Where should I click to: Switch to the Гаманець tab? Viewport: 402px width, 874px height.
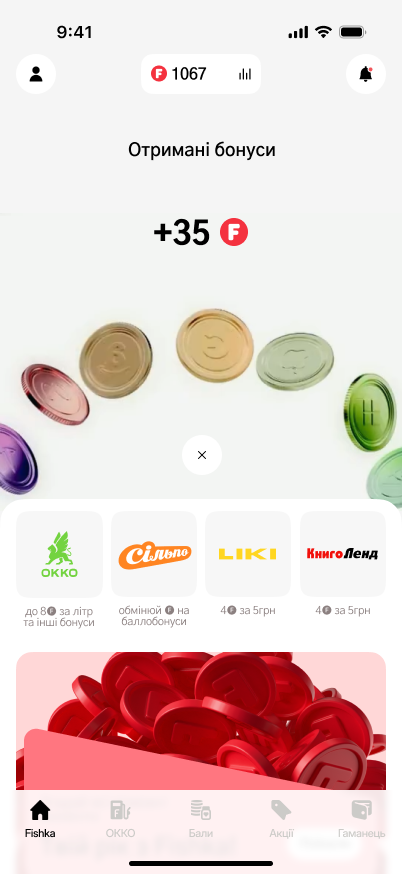[362, 819]
